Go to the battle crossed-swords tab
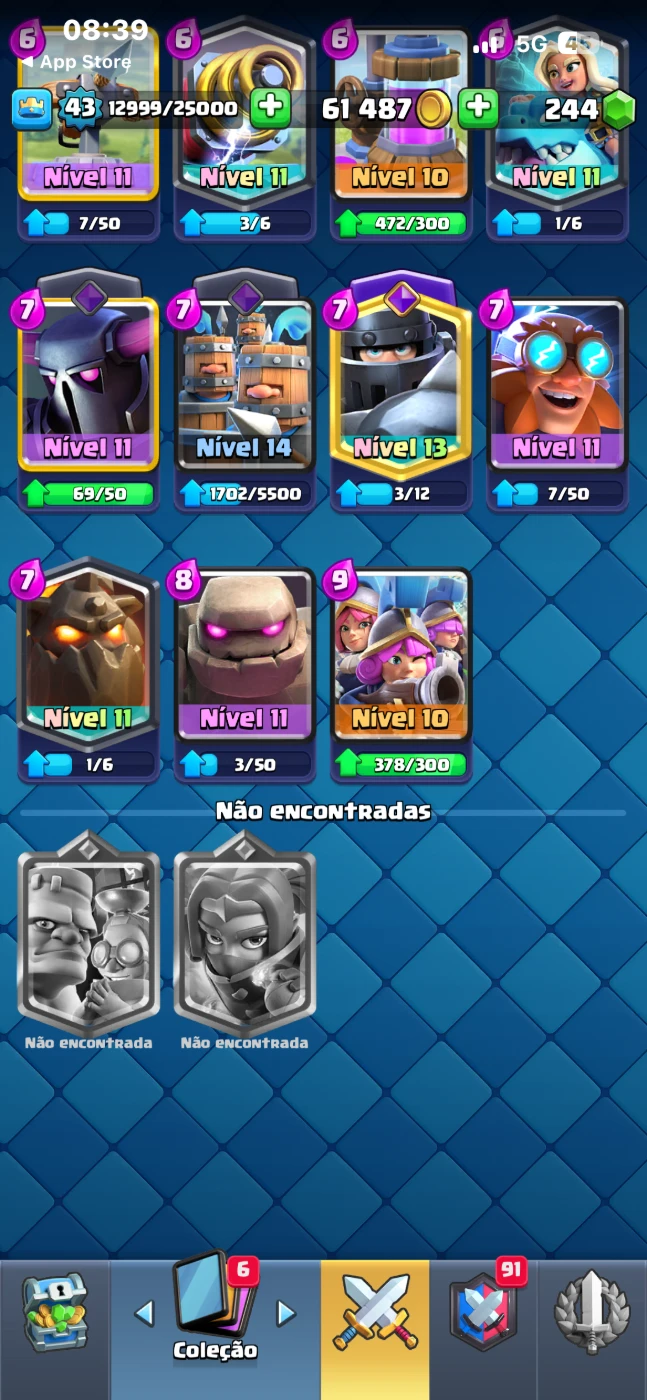This screenshot has height=1400, width=647. click(x=375, y=1312)
